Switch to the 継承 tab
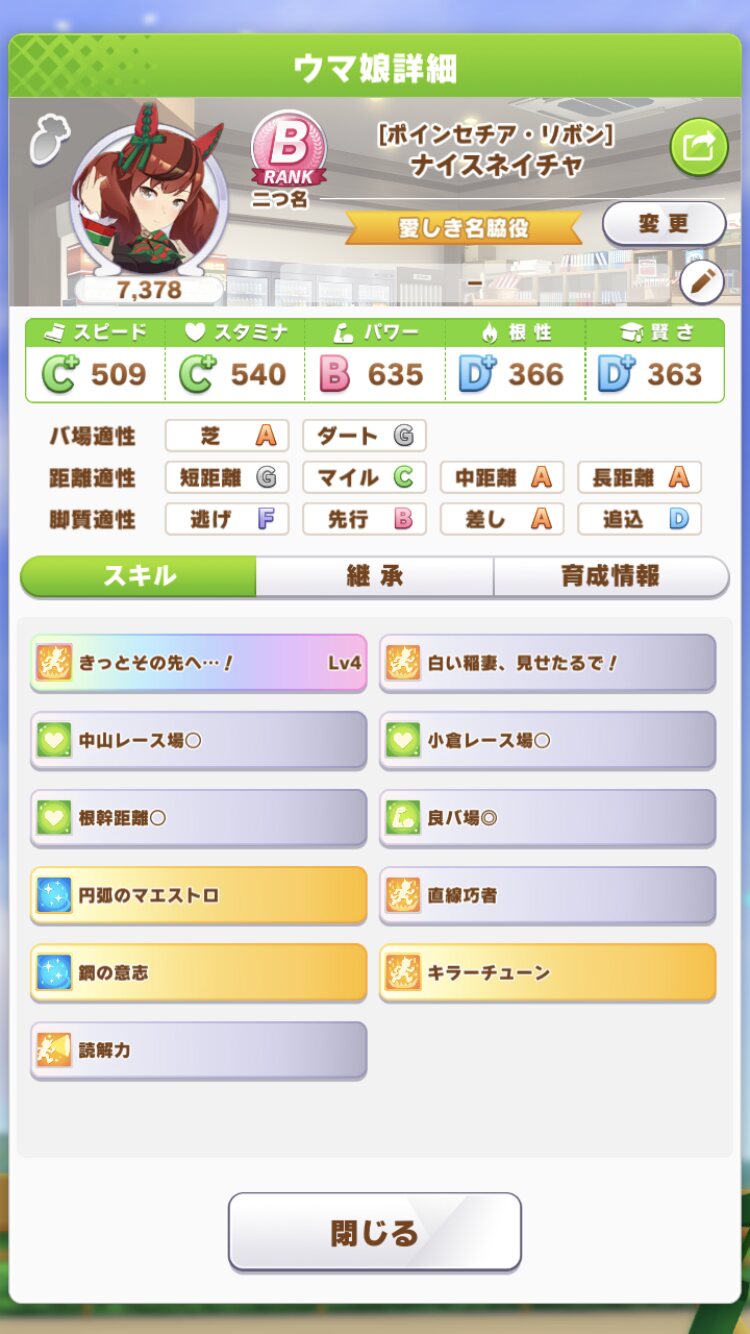Viewport: 750px width, 1334px height. click(x=374, y=576)
